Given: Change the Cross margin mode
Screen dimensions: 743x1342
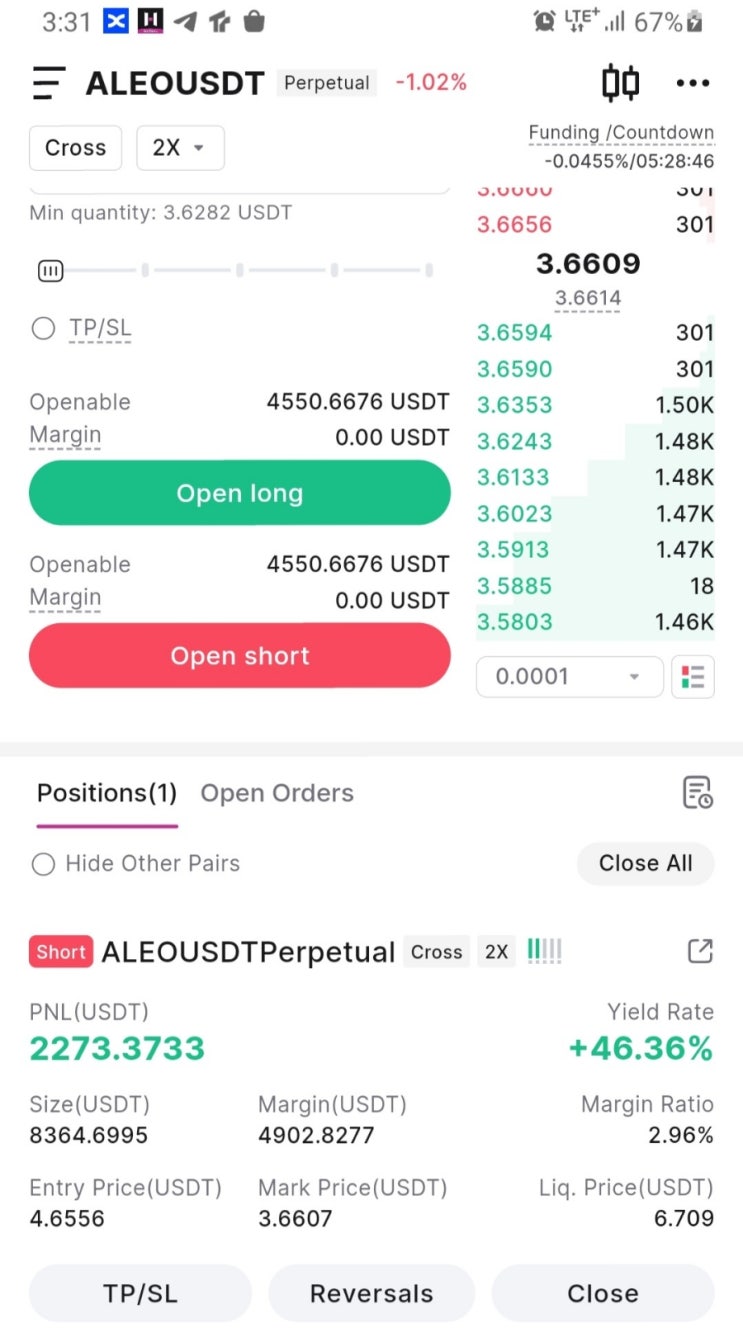Looking at the screenshot, I should 75,148.
